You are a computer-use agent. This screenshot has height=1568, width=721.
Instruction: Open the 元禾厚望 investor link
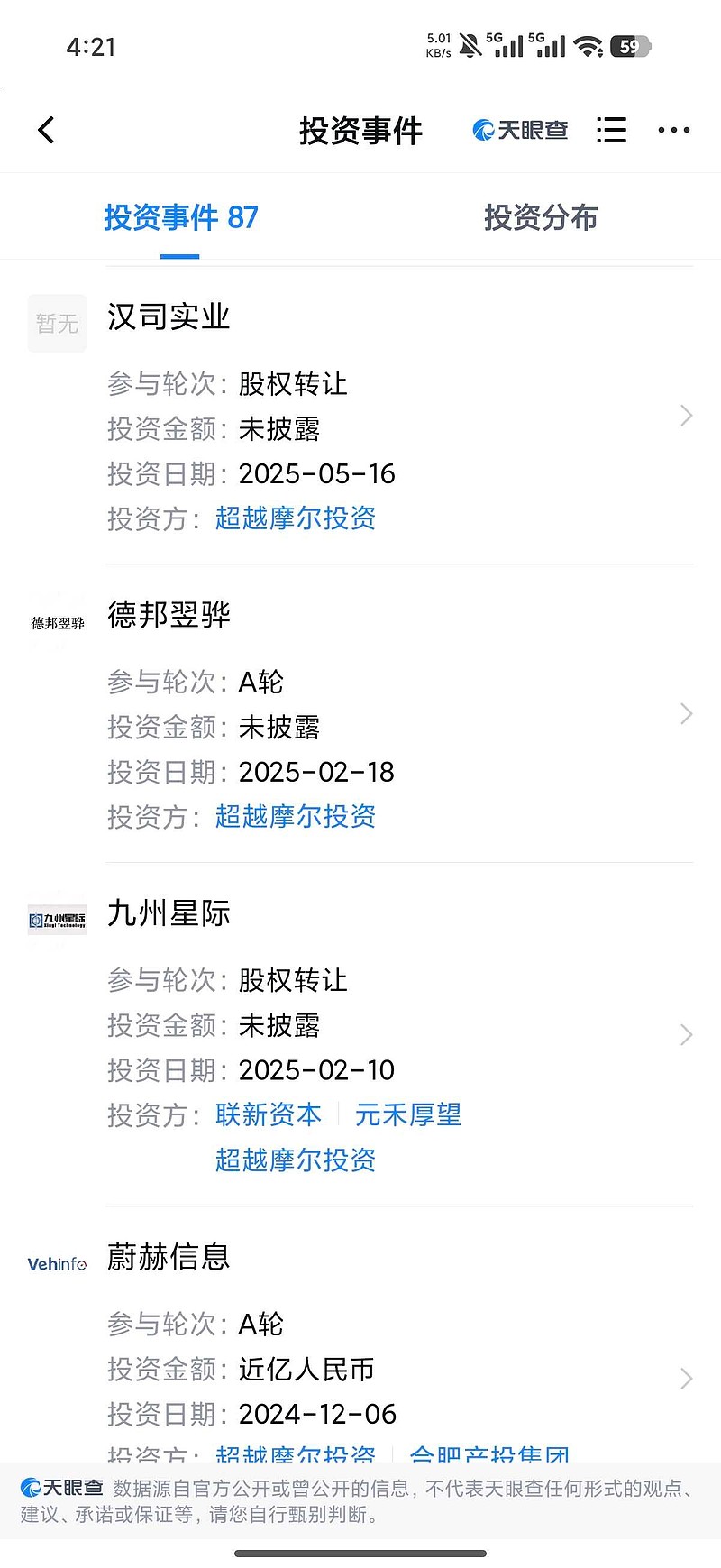[408, 1115]
